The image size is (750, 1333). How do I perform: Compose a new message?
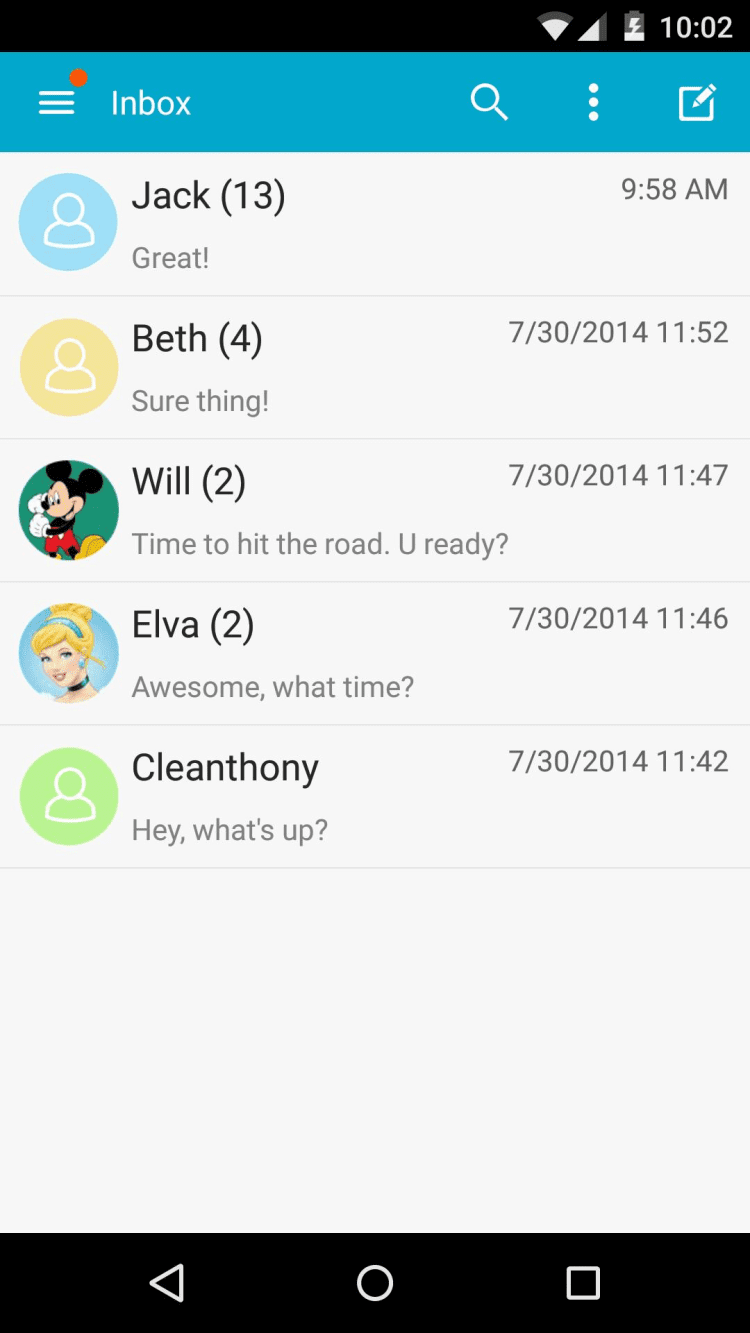coord(697,103)
